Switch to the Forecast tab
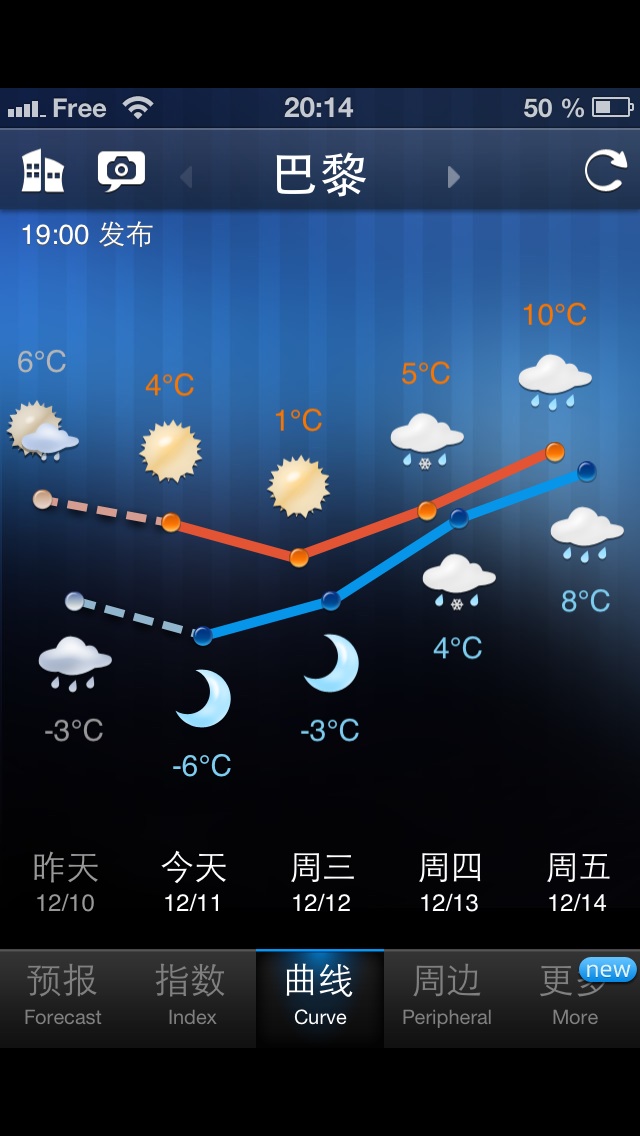The image size is (640, 1136). tap(63, 997)
